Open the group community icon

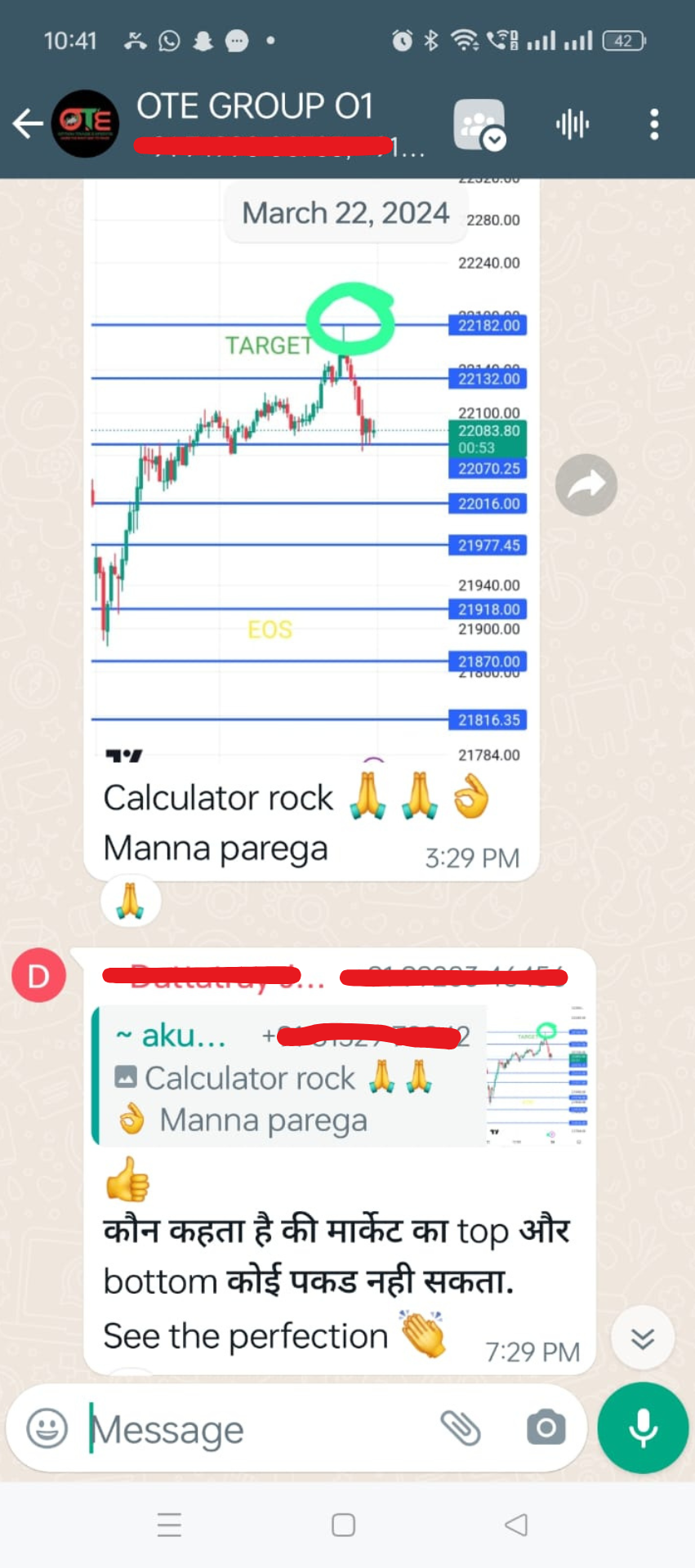coord(480,125)
